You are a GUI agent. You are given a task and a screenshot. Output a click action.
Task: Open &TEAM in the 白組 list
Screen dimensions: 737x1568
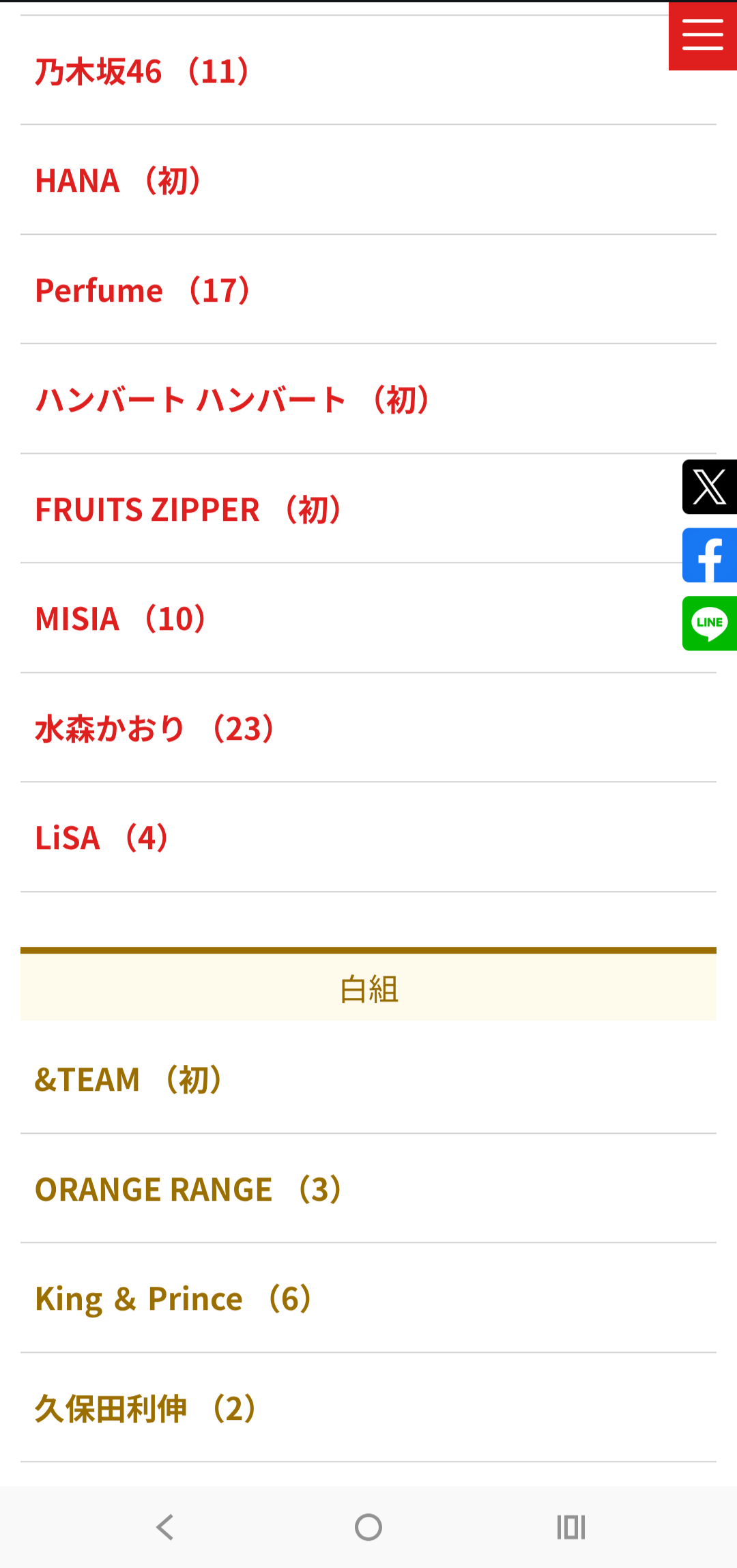pos(128,1080)
